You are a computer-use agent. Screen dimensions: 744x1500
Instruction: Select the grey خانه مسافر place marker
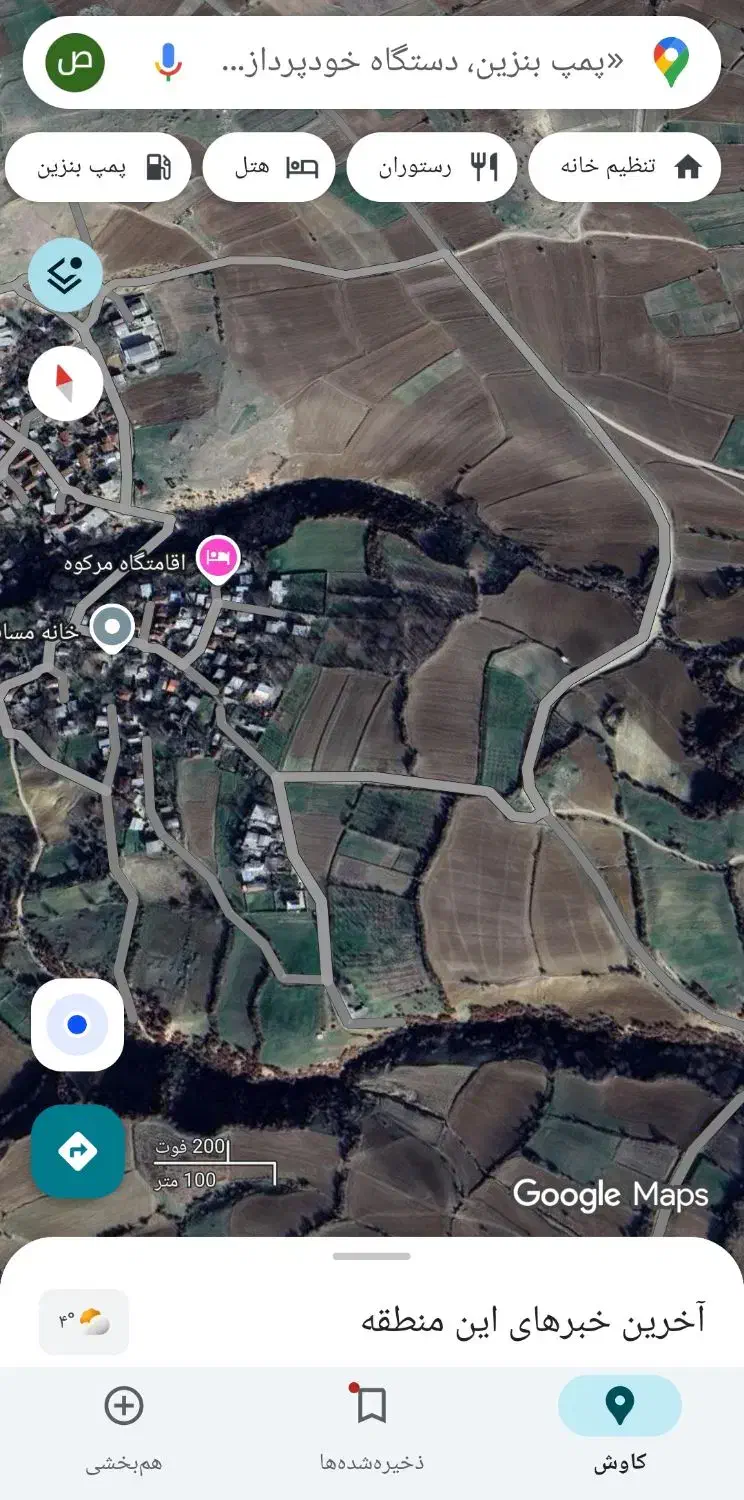pyautogui.click(x=112, y=628)
